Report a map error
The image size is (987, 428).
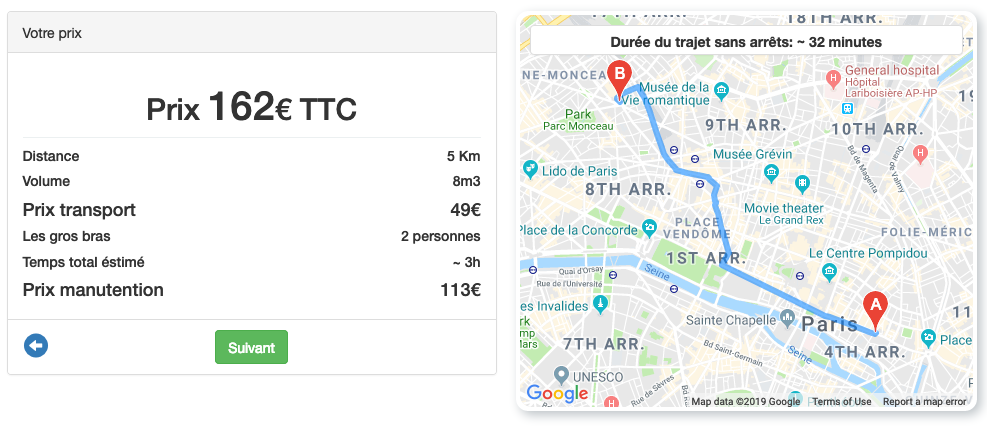[x=924, y=402]
